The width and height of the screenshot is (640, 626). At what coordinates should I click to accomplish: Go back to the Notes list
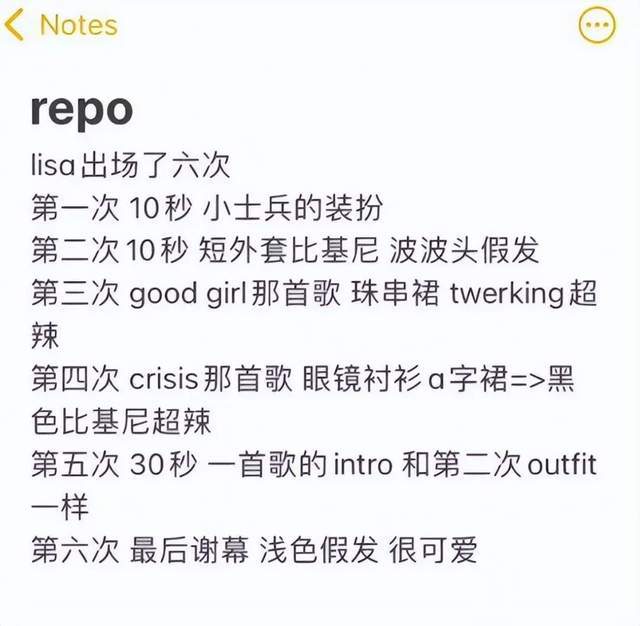coord(62,25)
